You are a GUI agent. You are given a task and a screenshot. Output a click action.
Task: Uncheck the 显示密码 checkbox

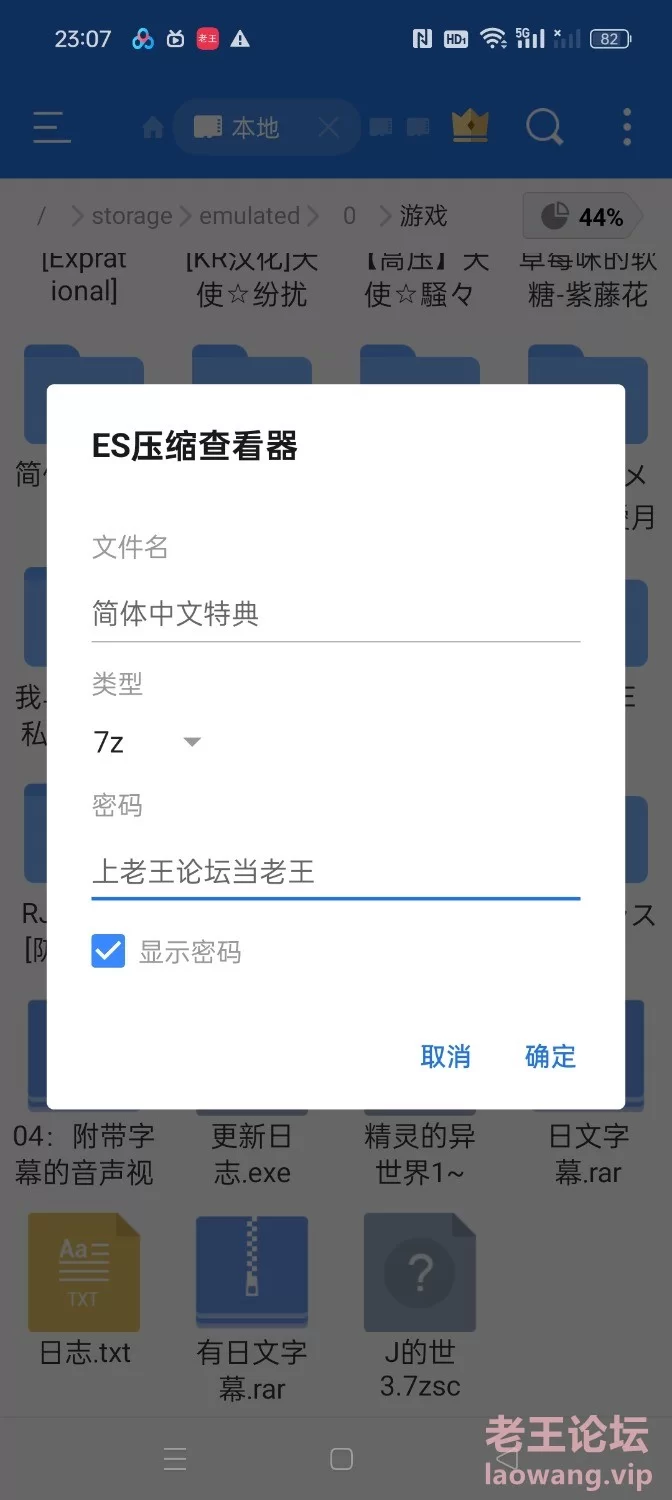click(108, 951)
